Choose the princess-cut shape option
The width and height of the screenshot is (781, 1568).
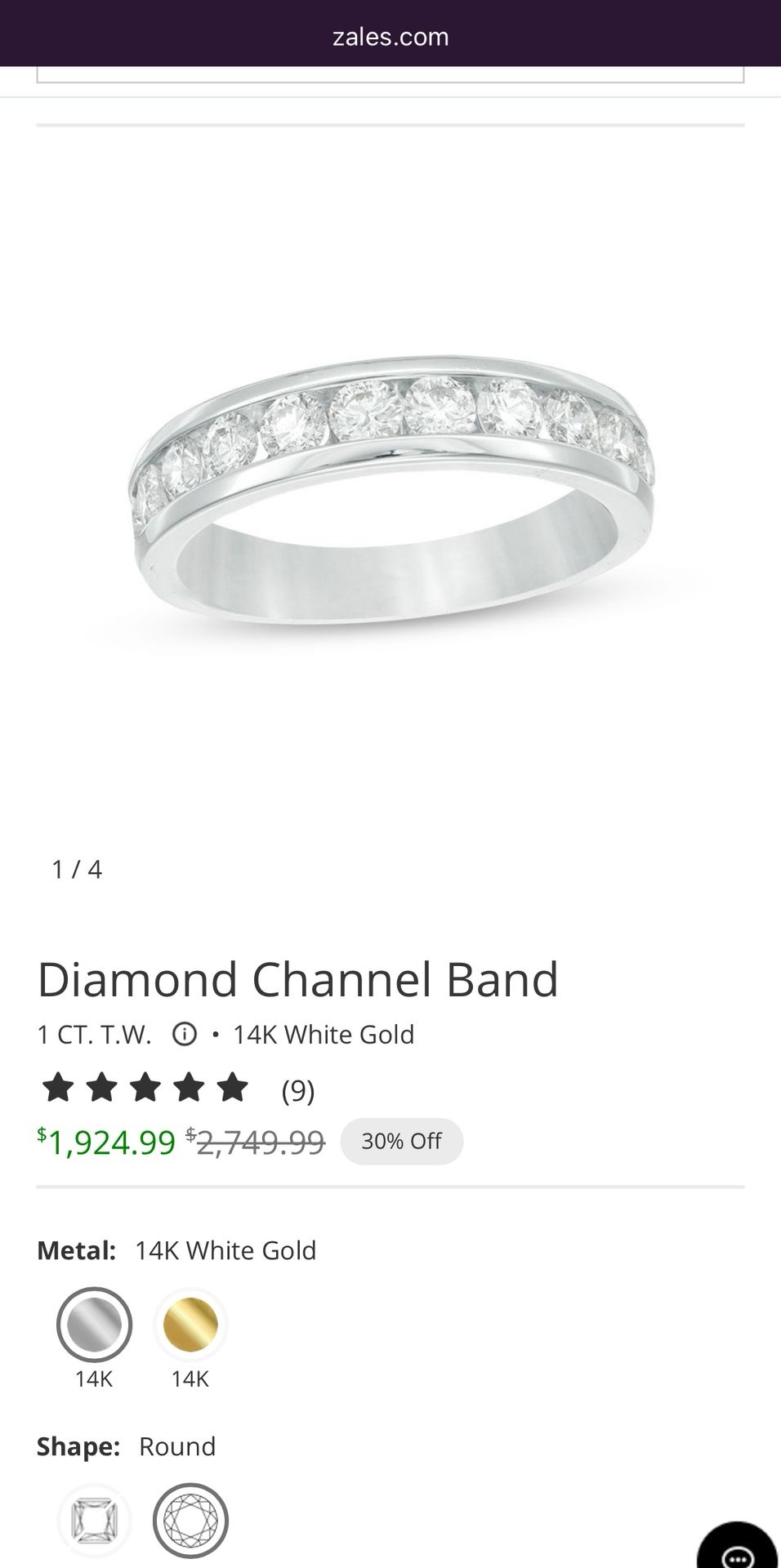pos(94,1521)
